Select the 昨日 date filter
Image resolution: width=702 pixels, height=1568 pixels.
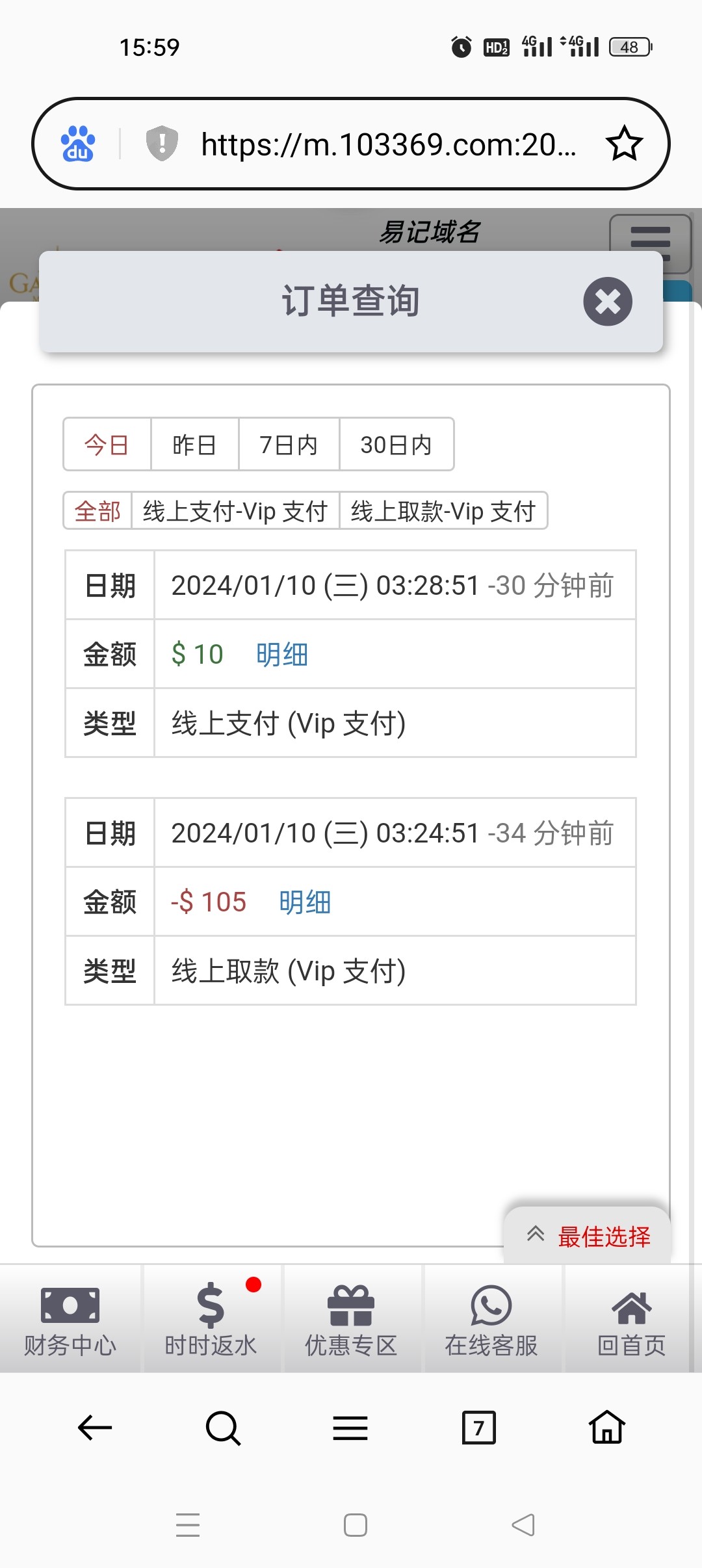click(194, 445)
